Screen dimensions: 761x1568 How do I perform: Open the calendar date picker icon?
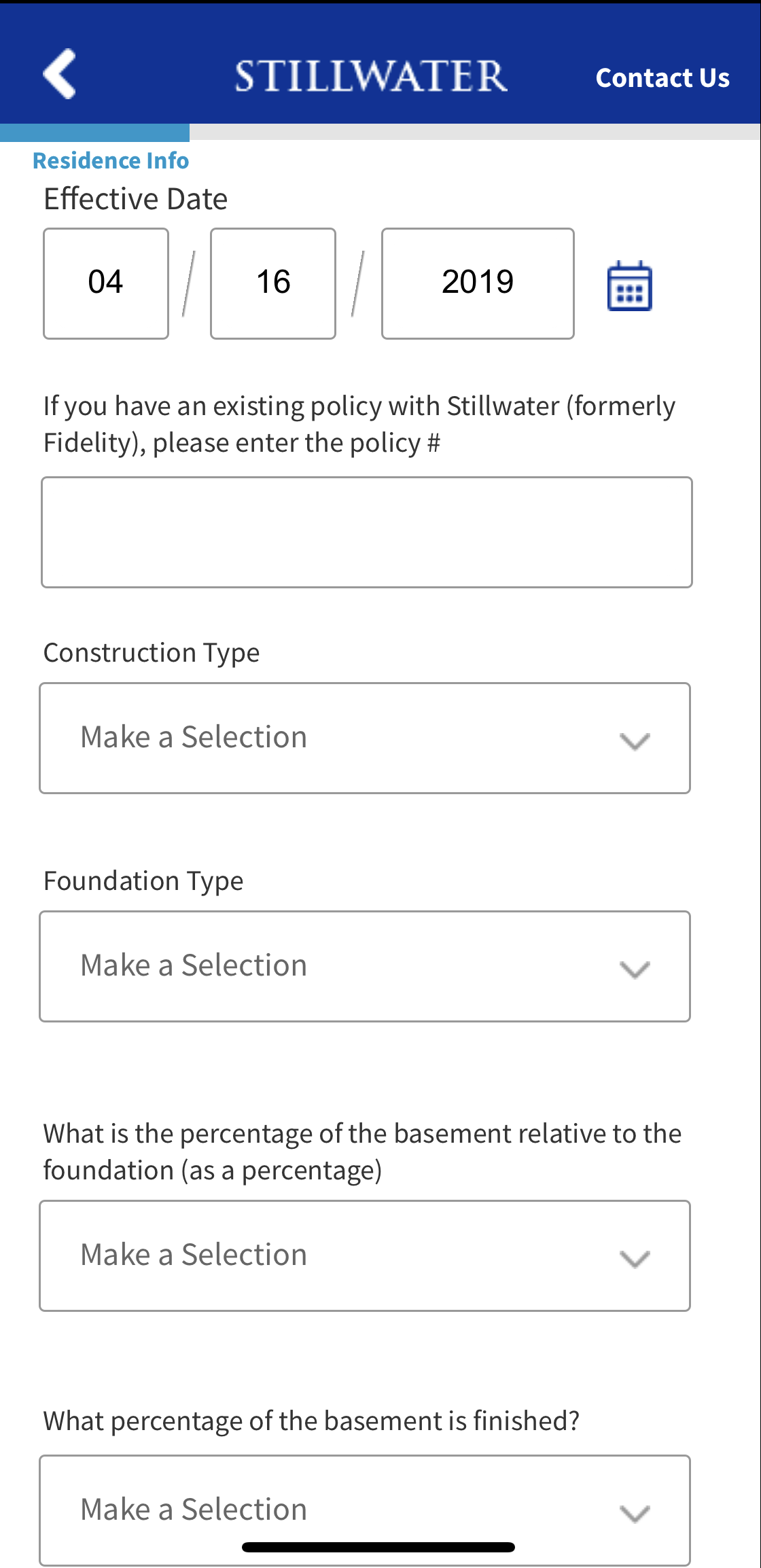629,286
